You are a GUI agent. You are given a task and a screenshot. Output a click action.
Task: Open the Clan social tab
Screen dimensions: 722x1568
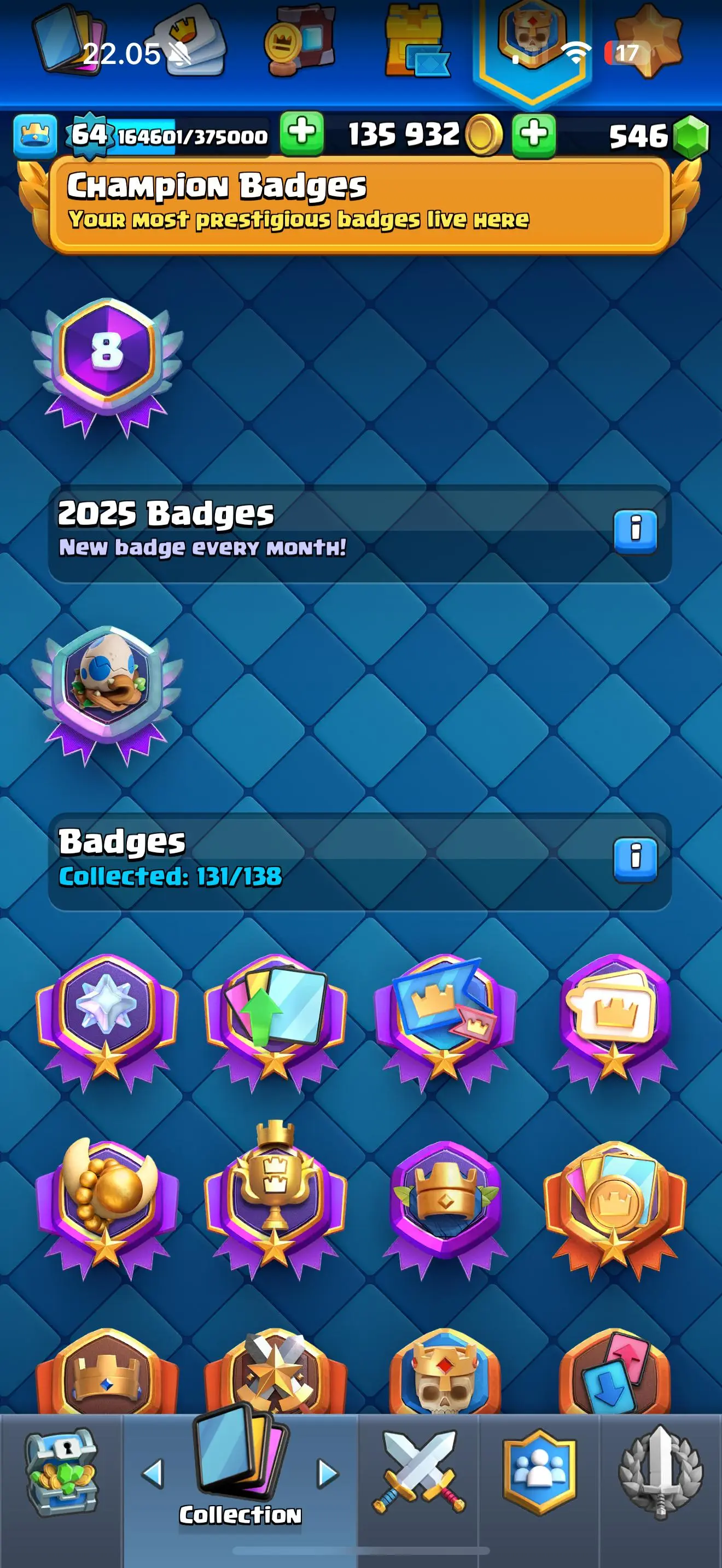tap(539, 1472)
